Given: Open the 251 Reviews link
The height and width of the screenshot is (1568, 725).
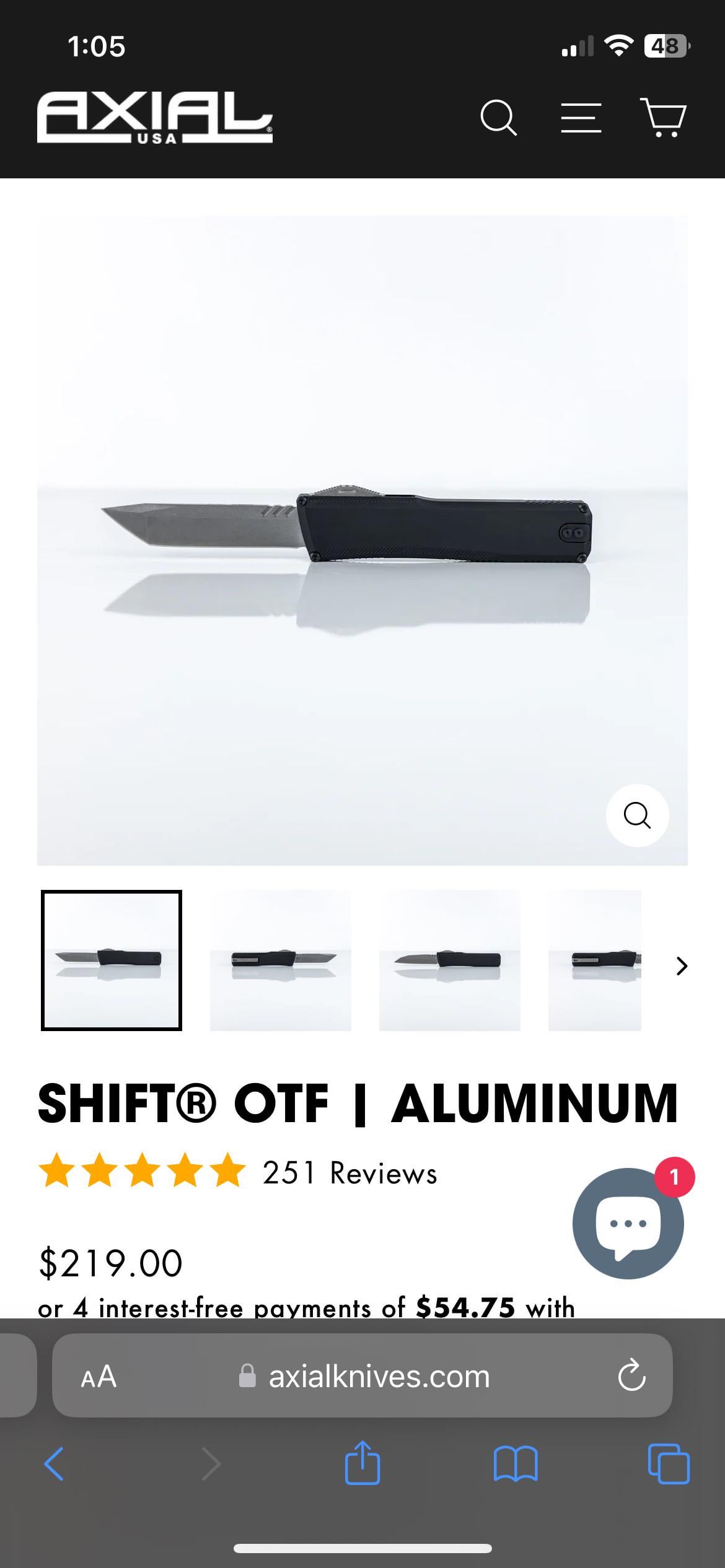Looking at the screenshot, I should click(x=349, y=1173).
